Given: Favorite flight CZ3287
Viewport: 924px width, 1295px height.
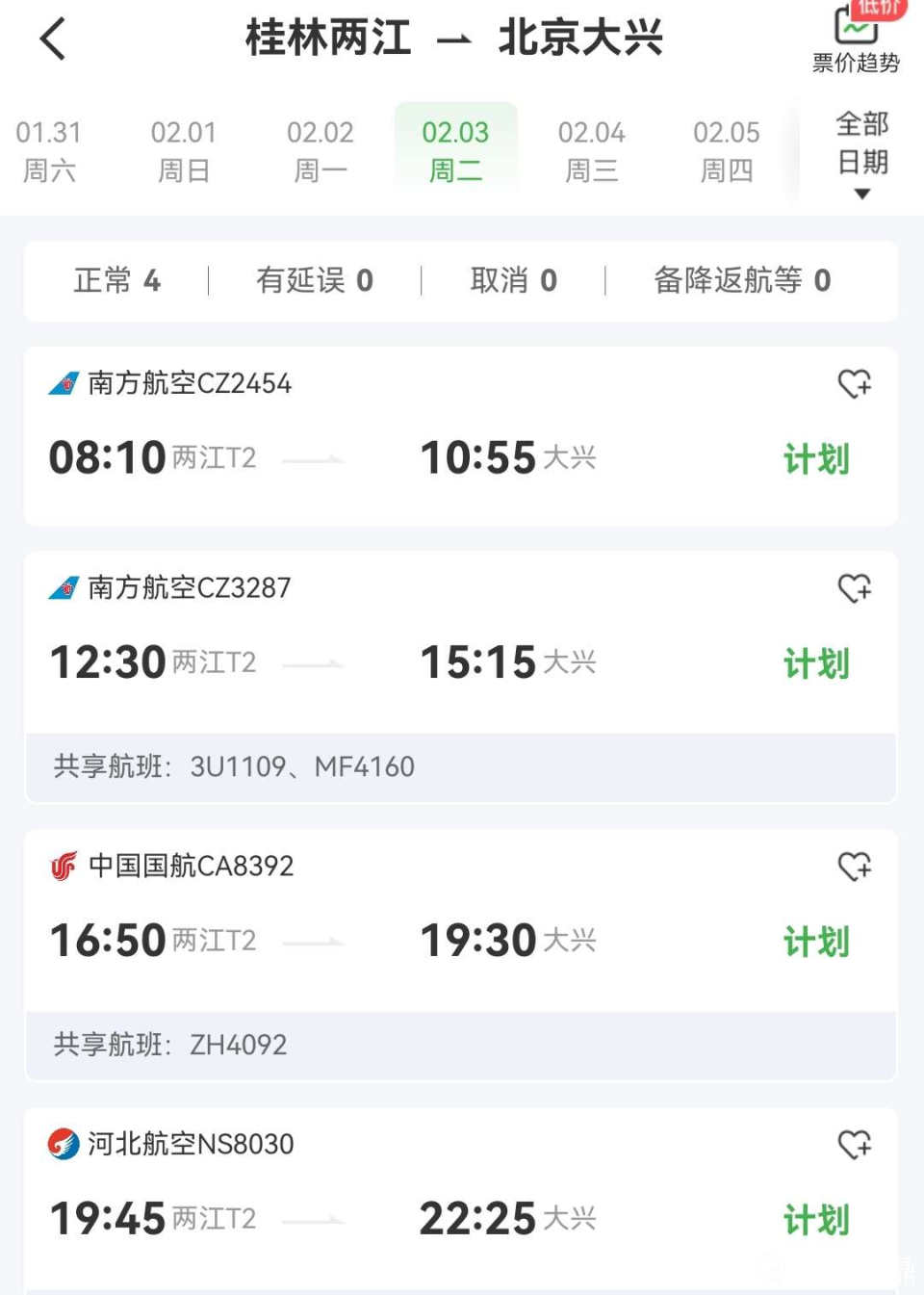Looking at the screenshot, I should (854, 587).
